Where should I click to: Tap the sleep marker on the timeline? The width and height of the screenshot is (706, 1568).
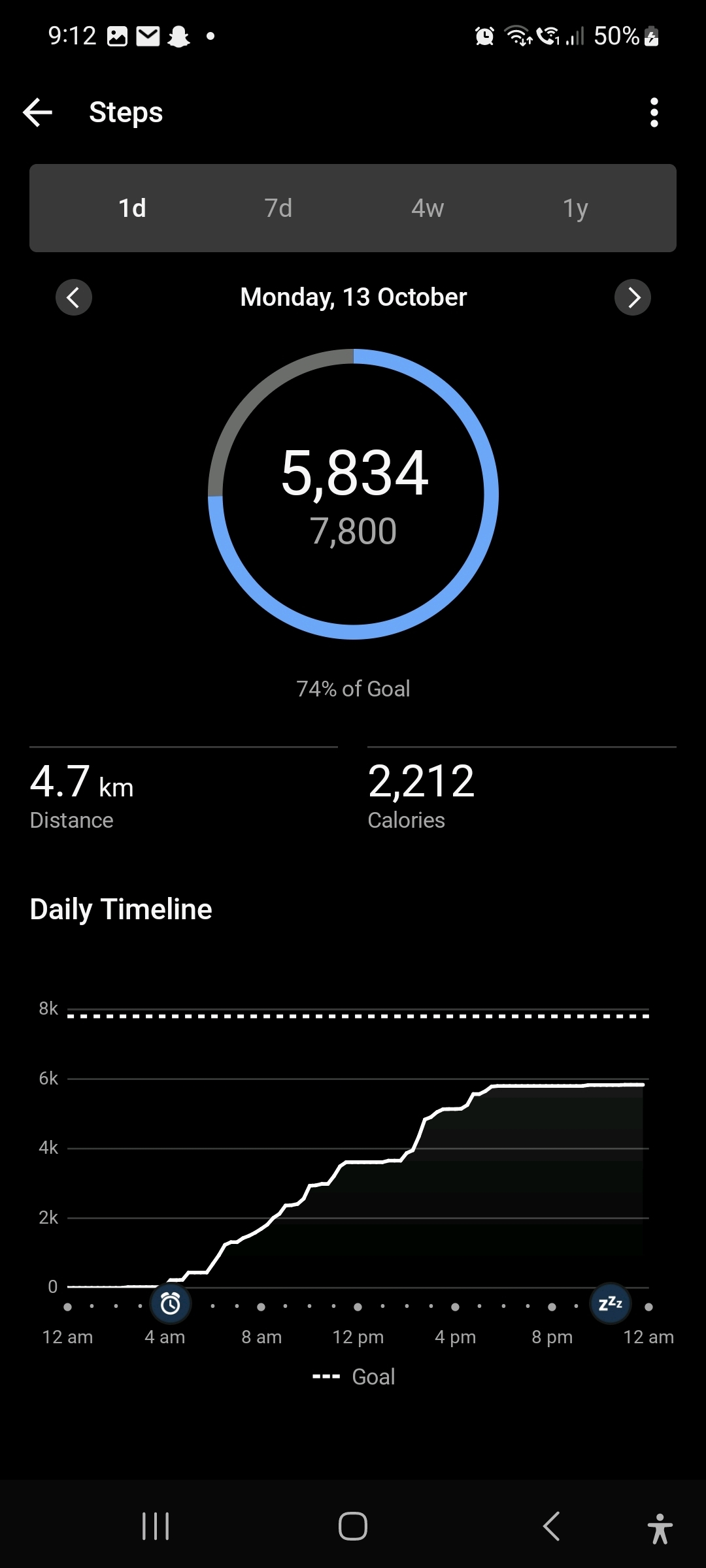tap(611, 1303)
